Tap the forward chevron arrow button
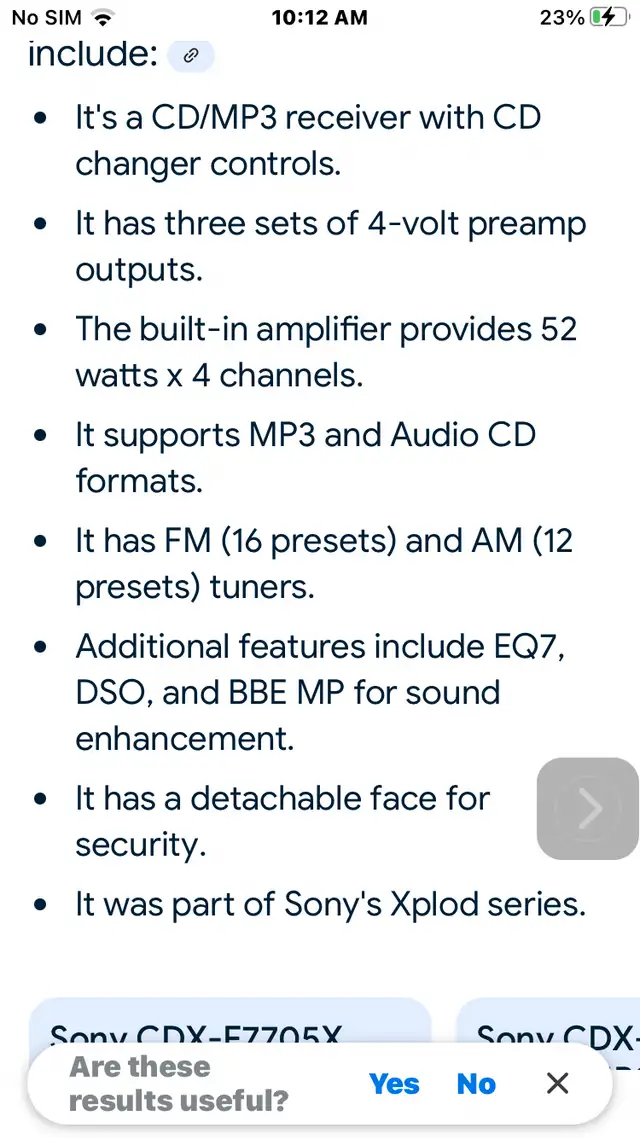 pos(588,809)
